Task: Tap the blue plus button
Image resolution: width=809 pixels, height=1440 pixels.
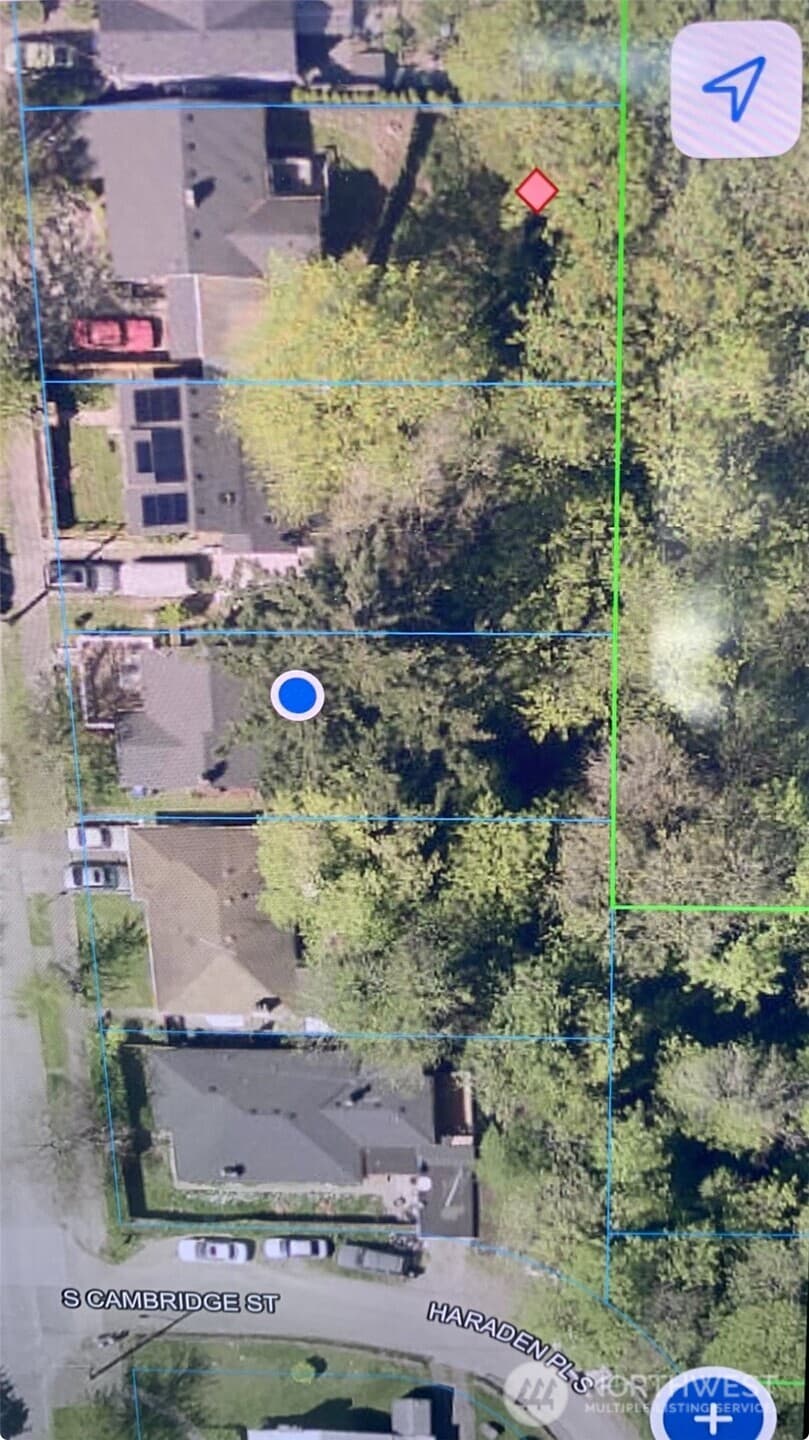Action: (x=713, y=1405)
